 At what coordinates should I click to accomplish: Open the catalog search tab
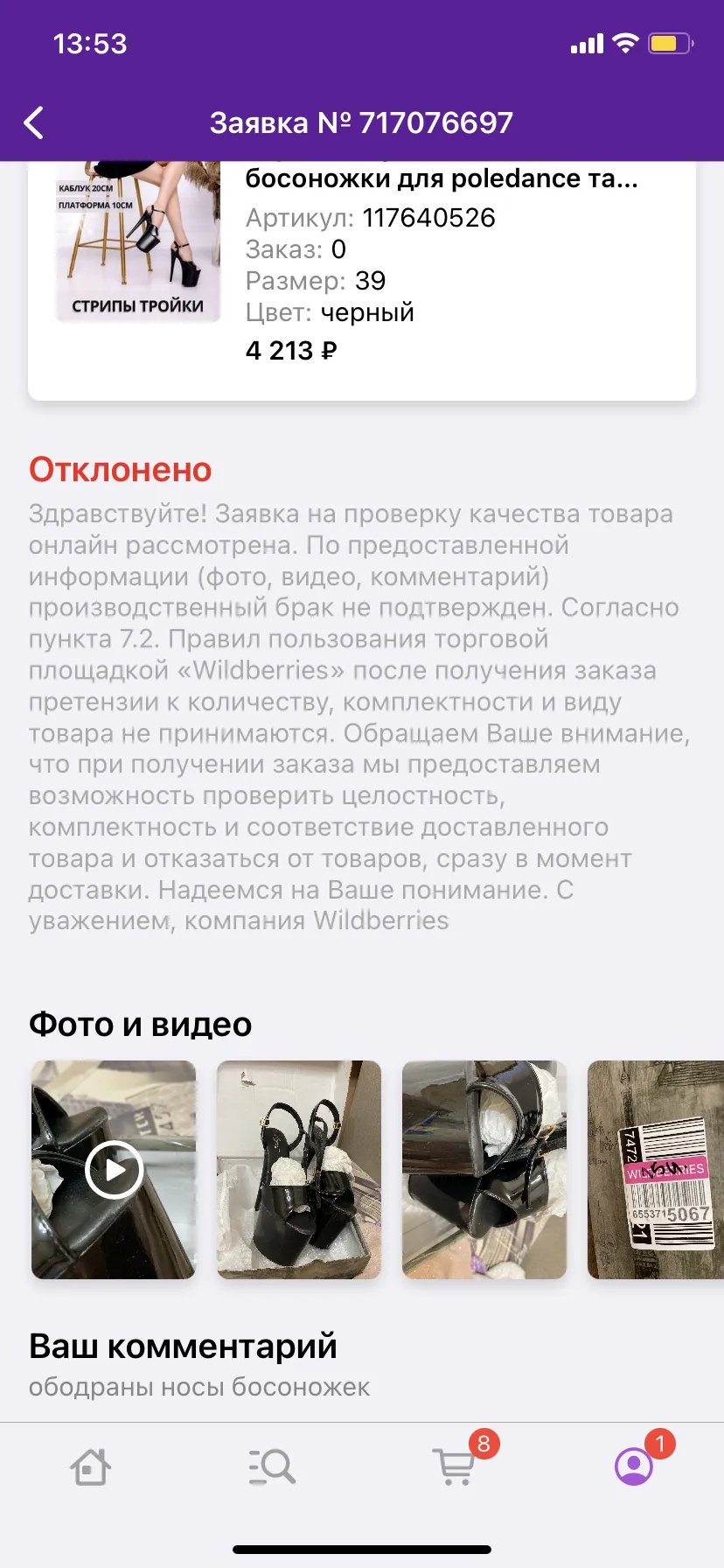click(272, 1466)
